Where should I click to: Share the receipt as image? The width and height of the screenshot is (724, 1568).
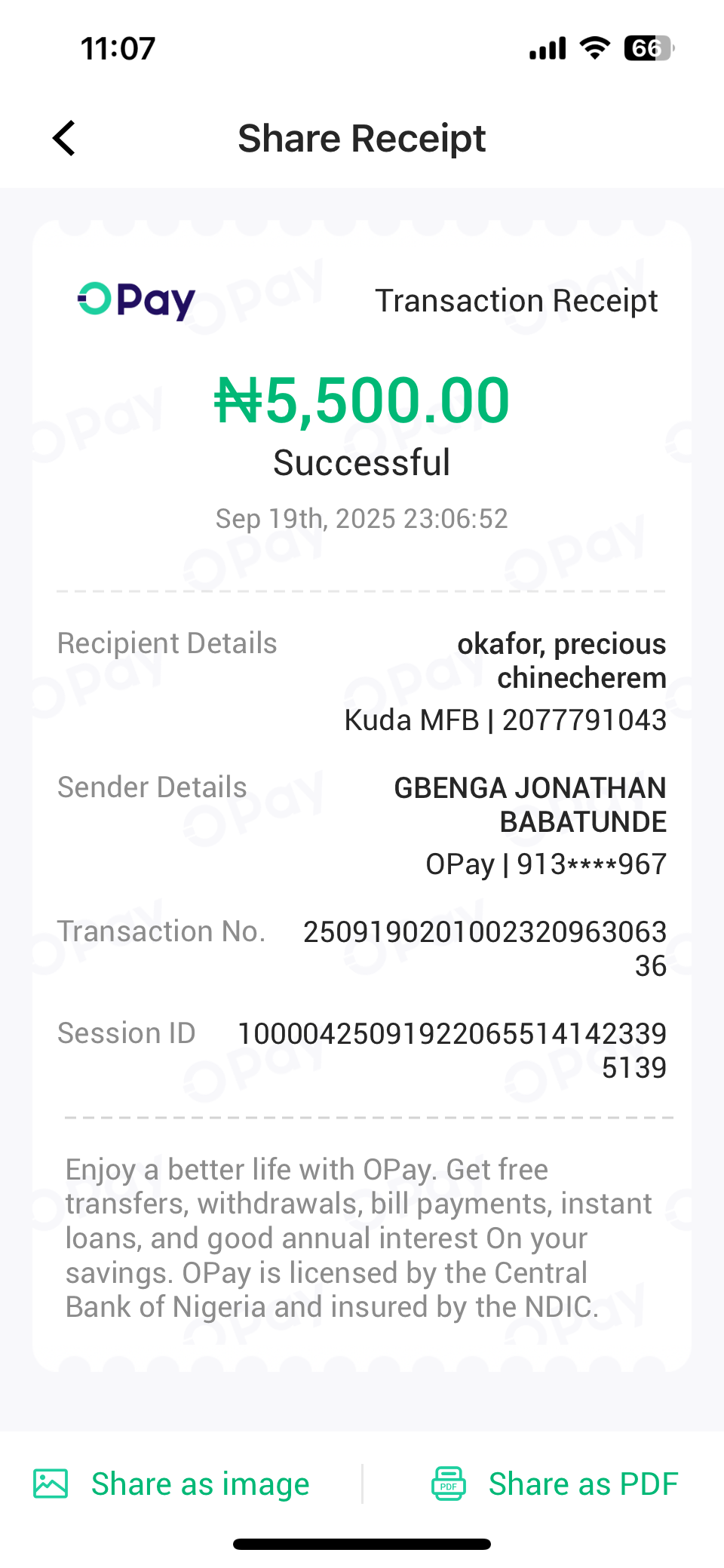[172, 1484]
